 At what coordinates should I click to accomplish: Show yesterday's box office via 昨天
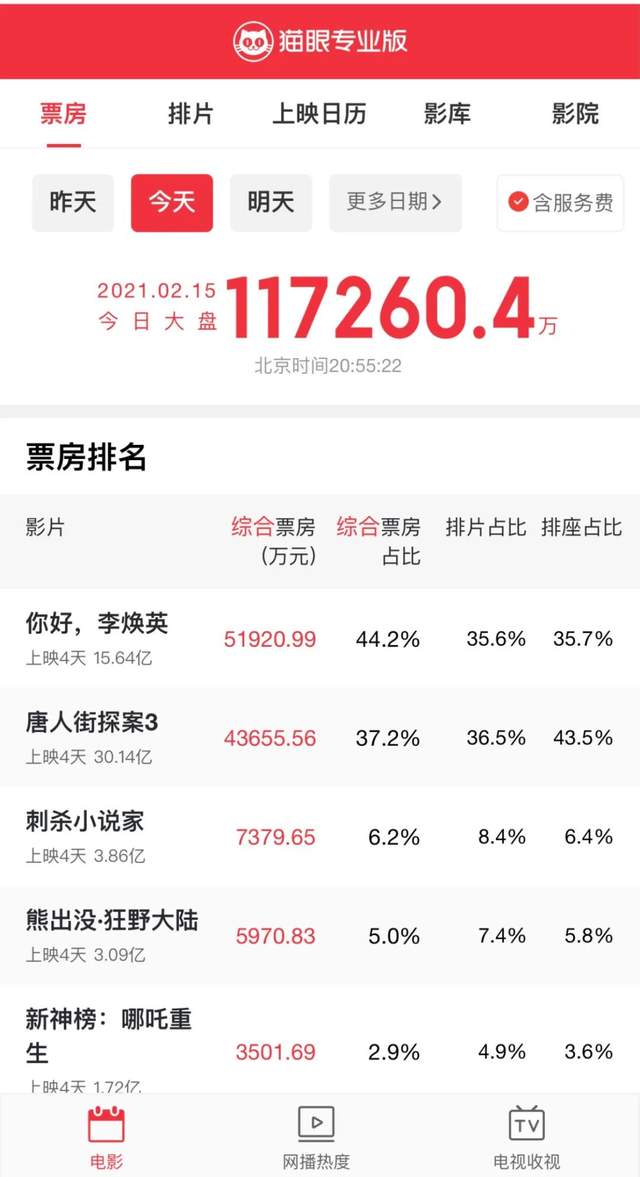73,203
